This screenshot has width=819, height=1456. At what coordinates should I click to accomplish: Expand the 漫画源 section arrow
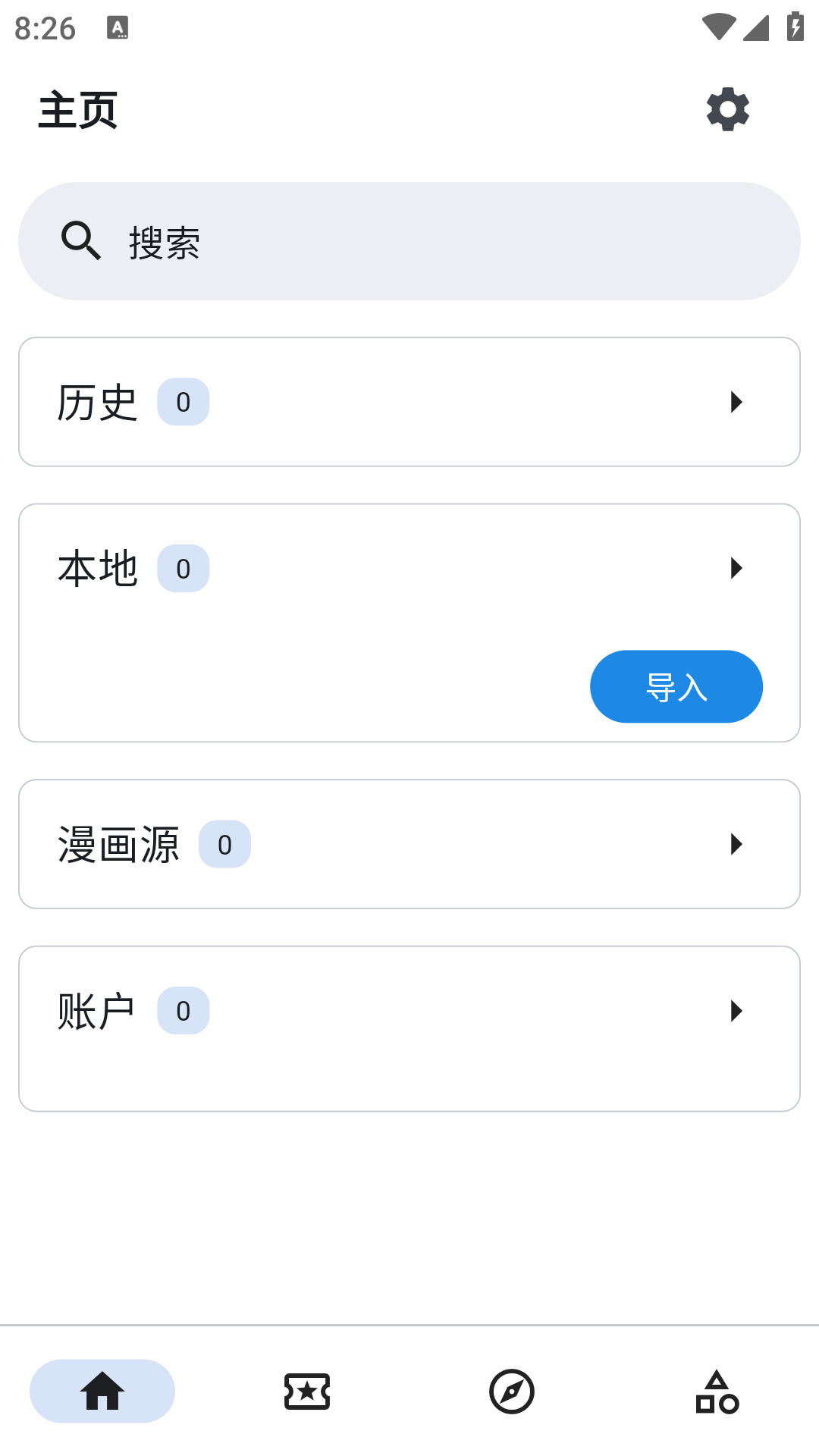pos(735,844)
